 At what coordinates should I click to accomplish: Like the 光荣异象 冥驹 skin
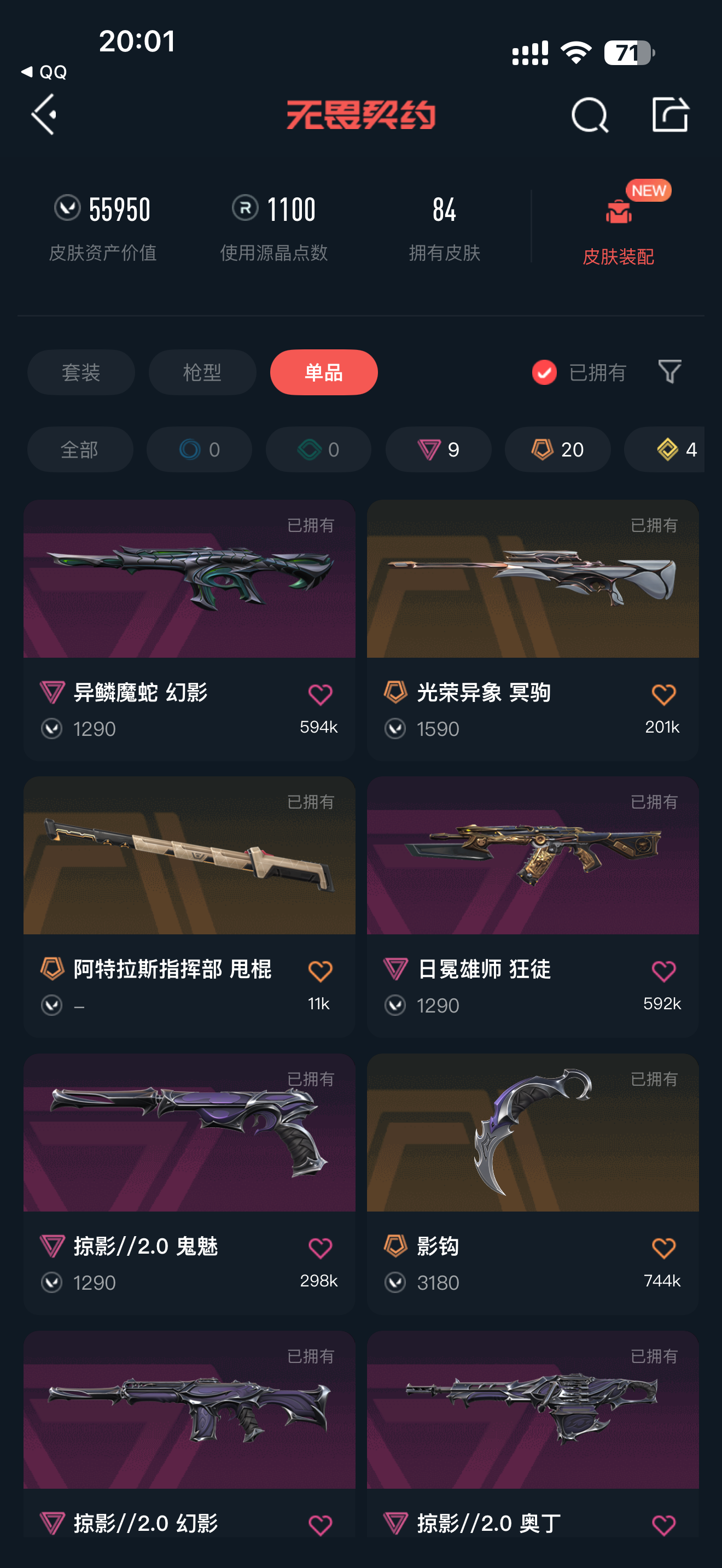[x=663, y=694]
